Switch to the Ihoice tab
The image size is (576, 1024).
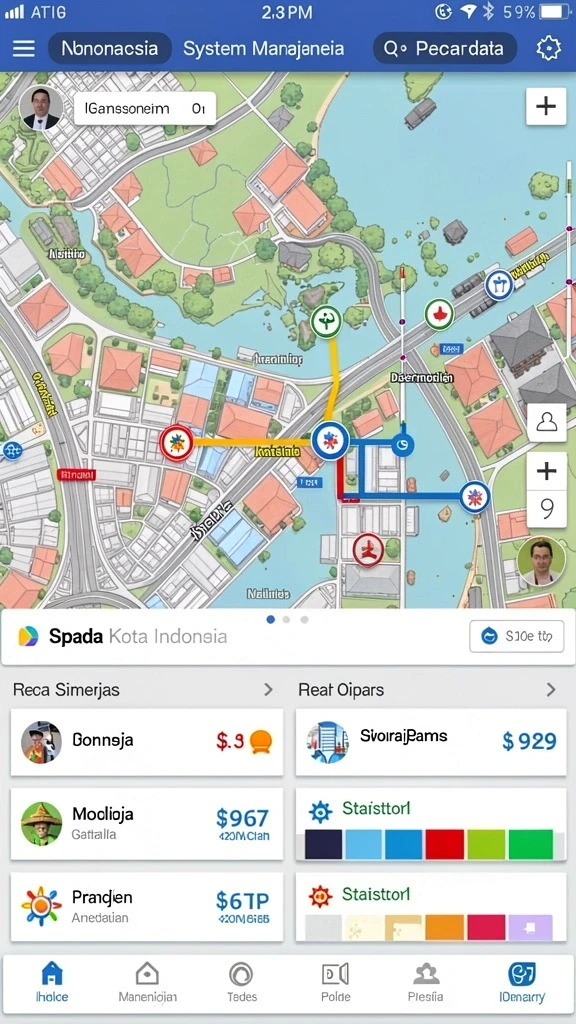pos(52,984)
